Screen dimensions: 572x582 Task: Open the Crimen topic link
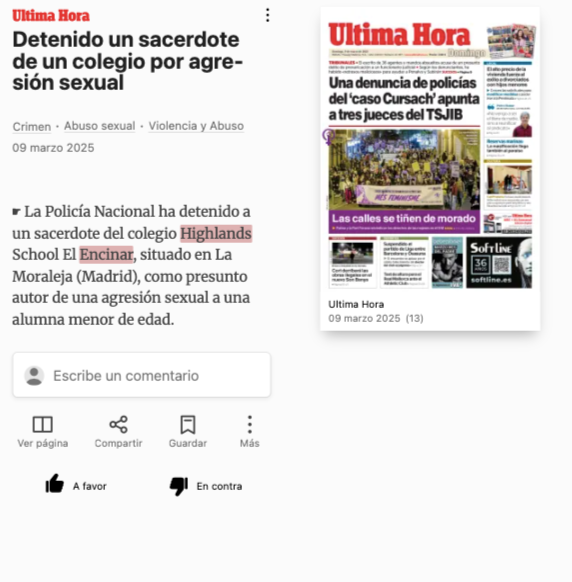pyautogui.click(x=32, y=127)
